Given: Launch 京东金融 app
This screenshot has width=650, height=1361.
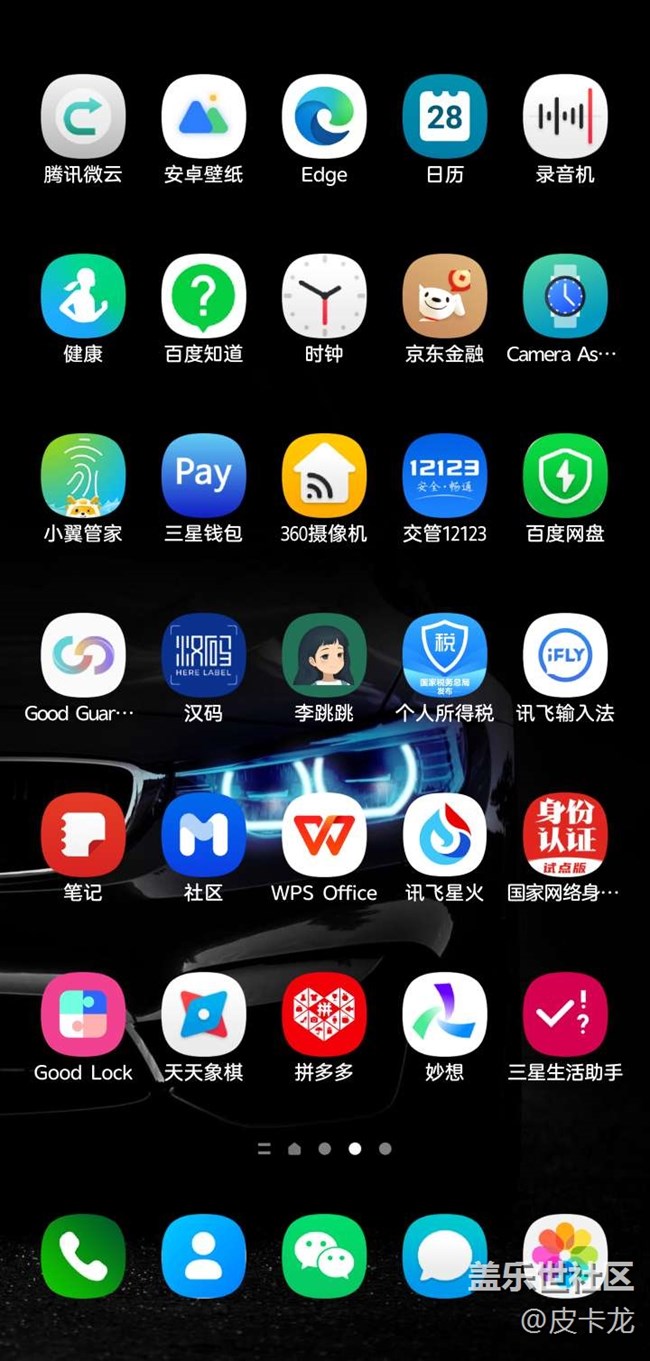Looking at the screenshot, I should (445, 296).
